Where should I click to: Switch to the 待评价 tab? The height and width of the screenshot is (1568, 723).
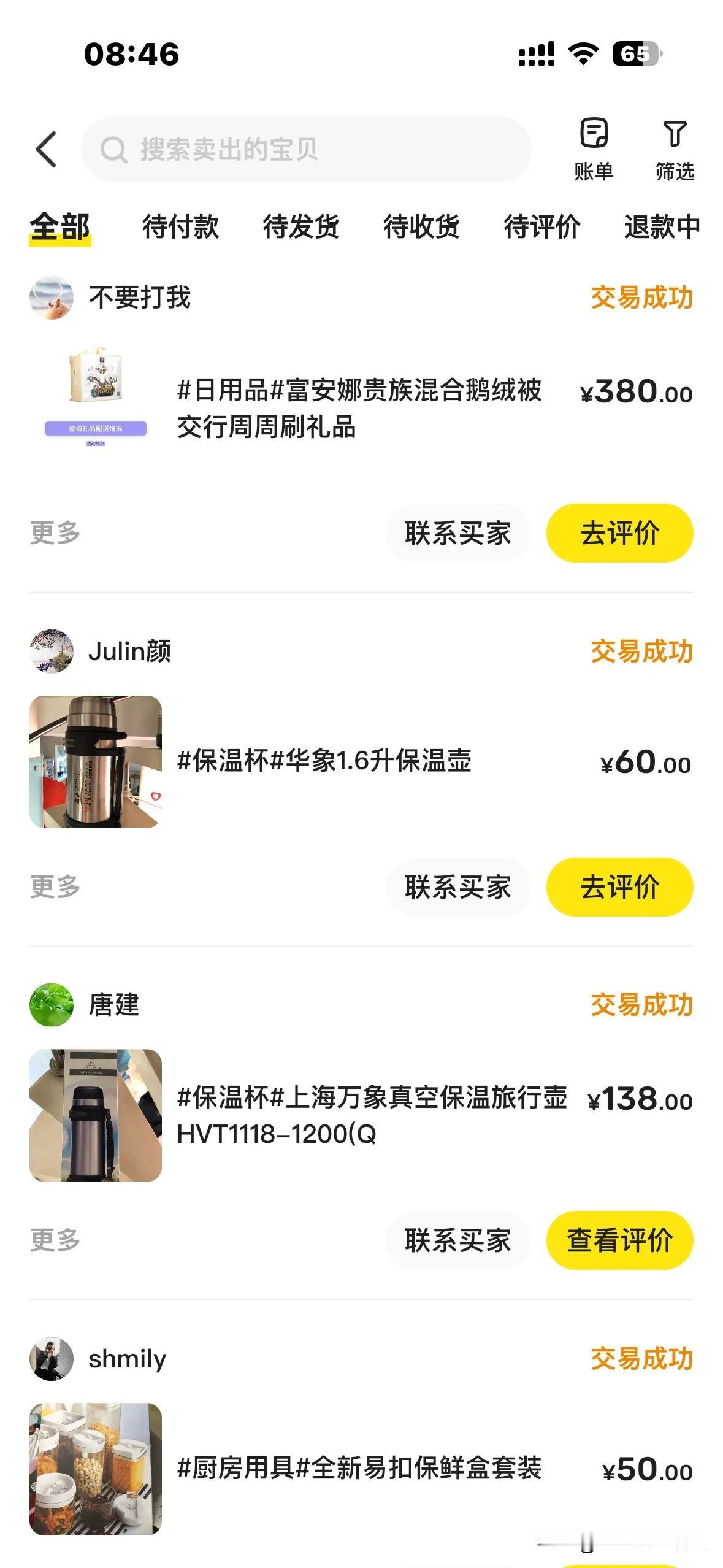[541, 226]
